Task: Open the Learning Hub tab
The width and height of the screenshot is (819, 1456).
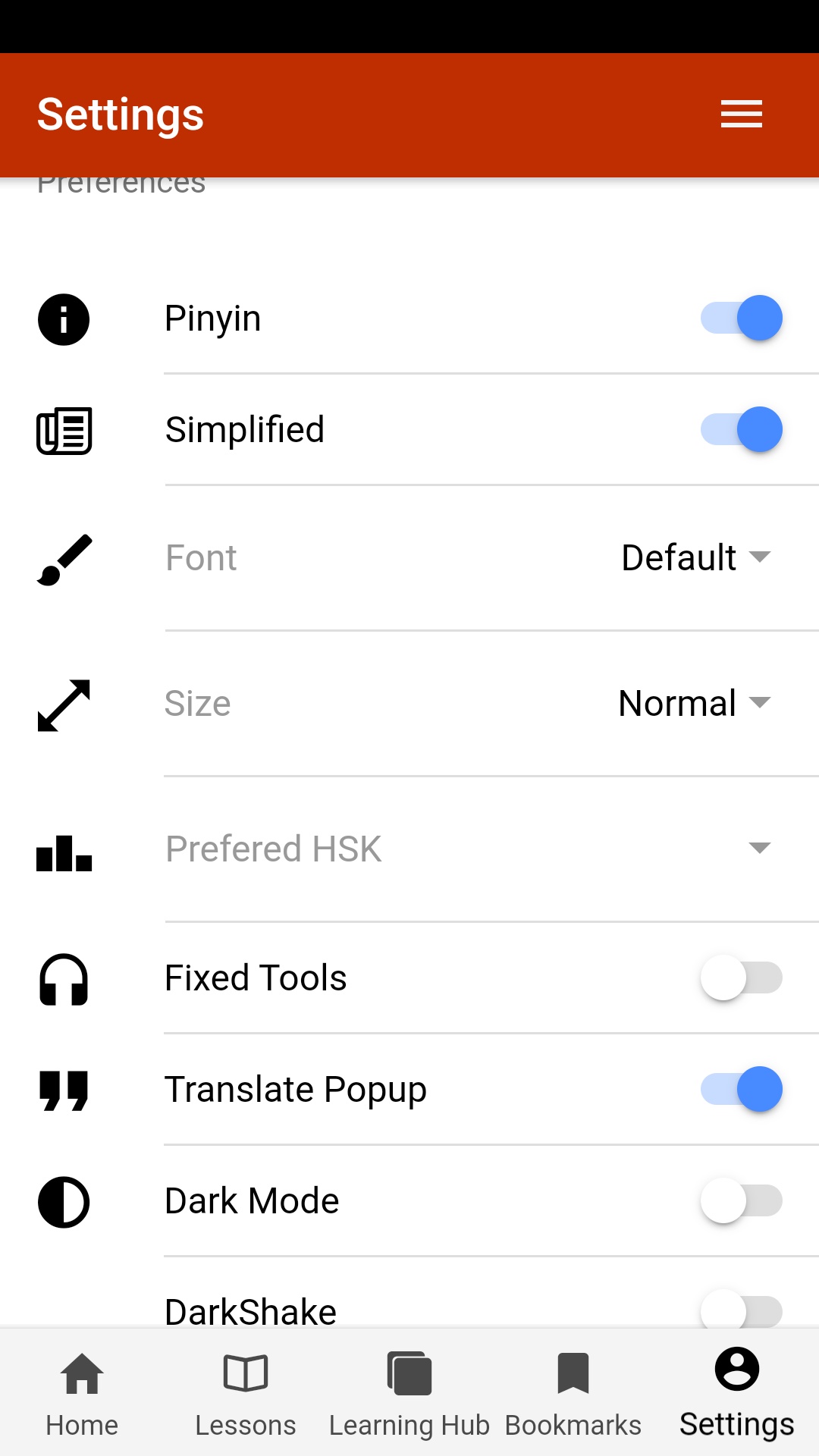Action: point(409,1392)
